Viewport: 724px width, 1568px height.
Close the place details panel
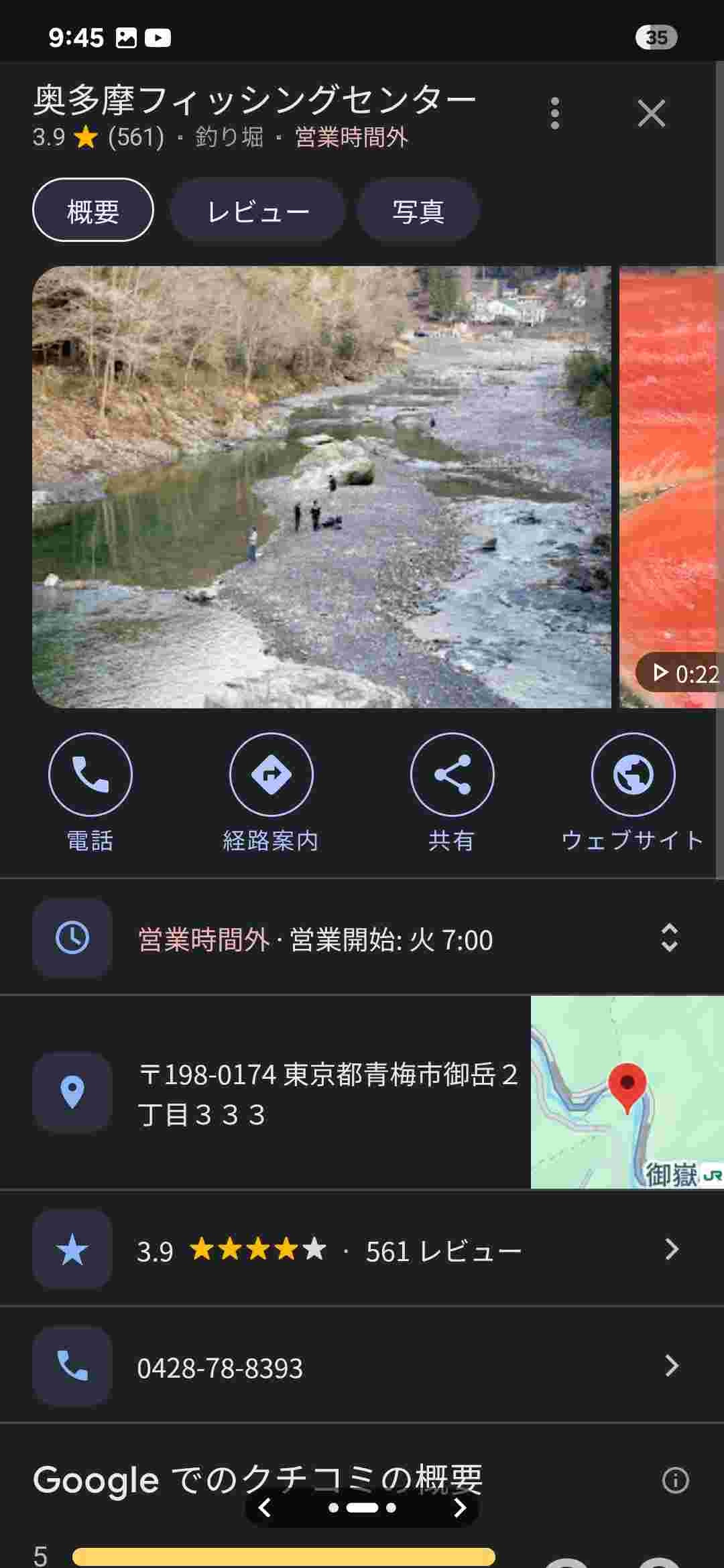pos(651,113)
